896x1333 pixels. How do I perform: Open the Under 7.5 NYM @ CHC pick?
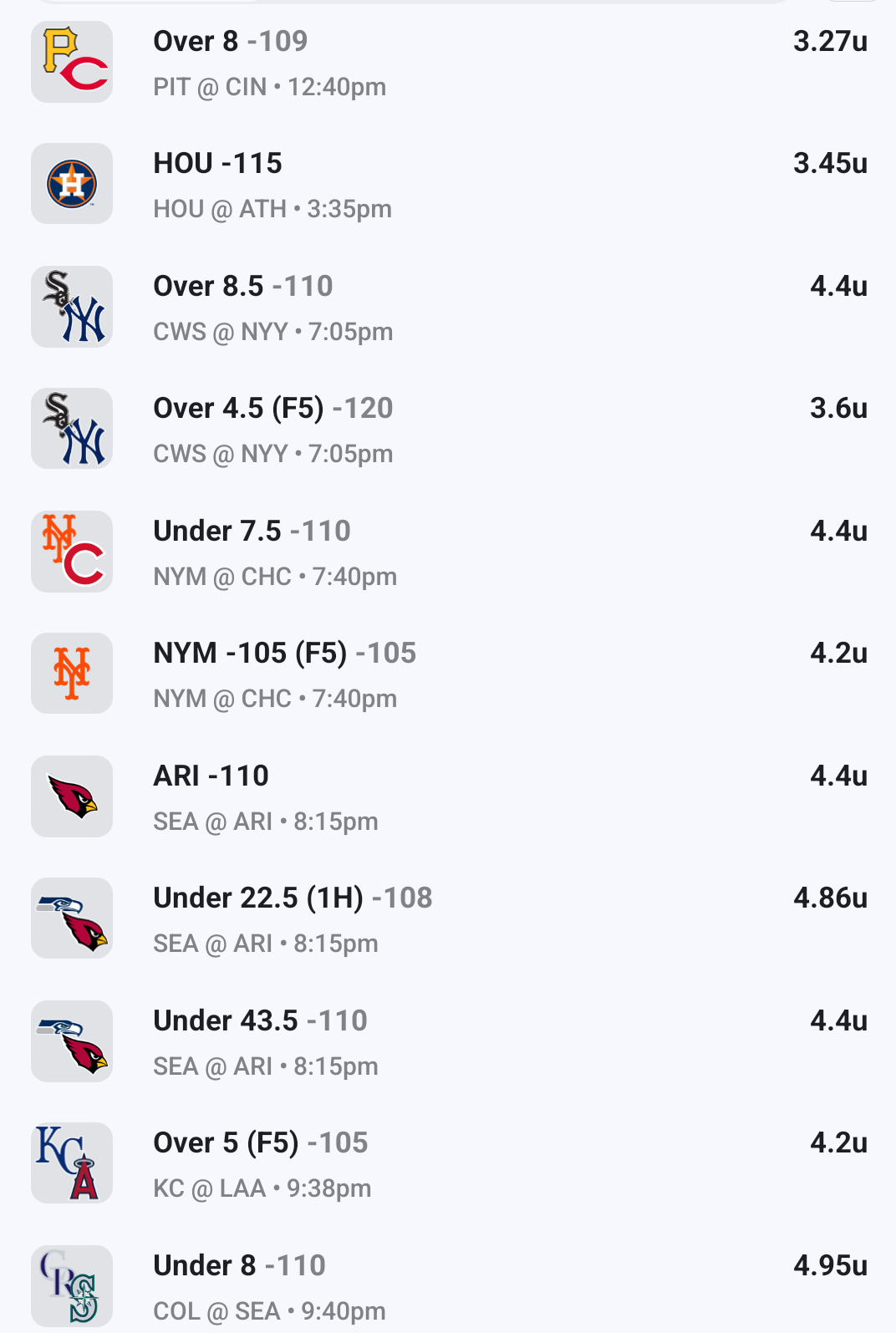[252, 532]
